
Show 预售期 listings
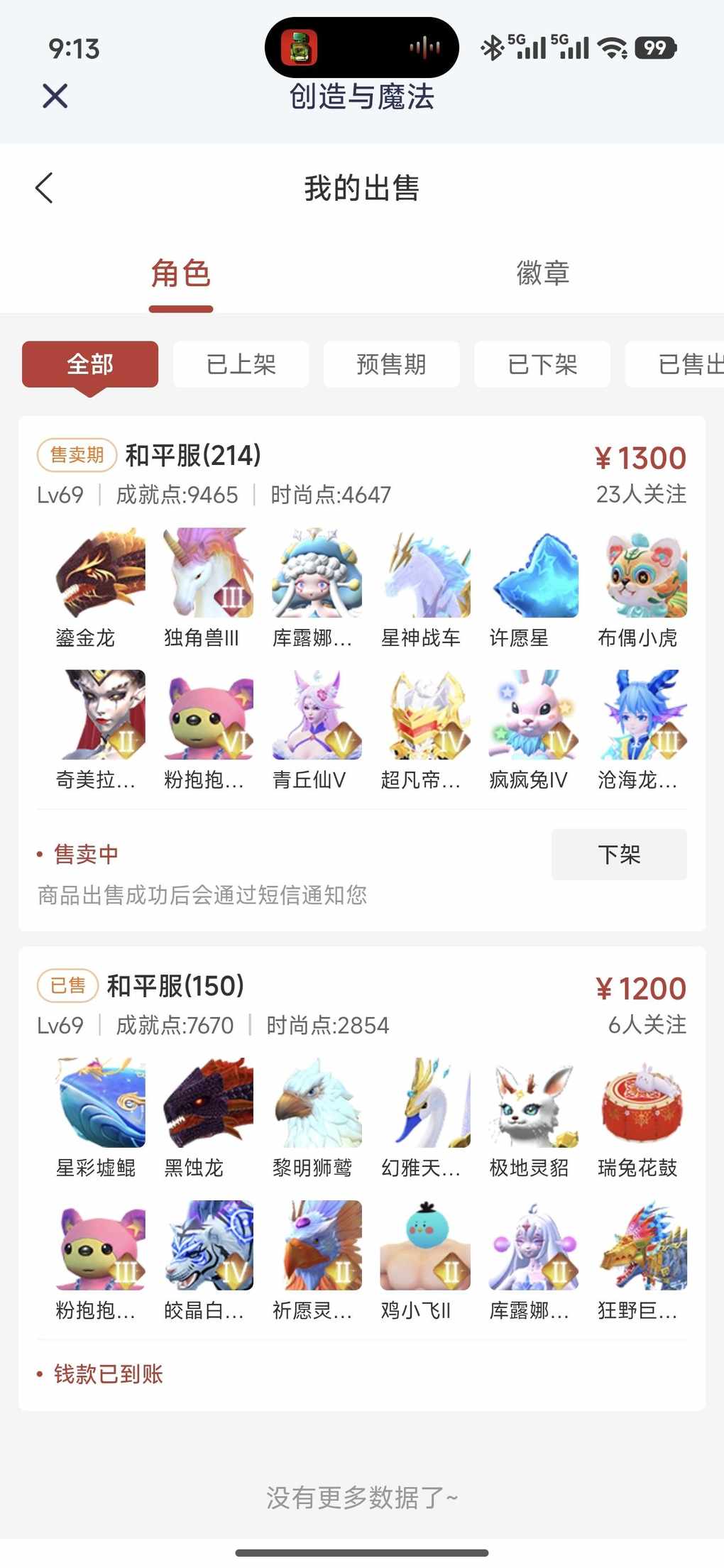391,365
